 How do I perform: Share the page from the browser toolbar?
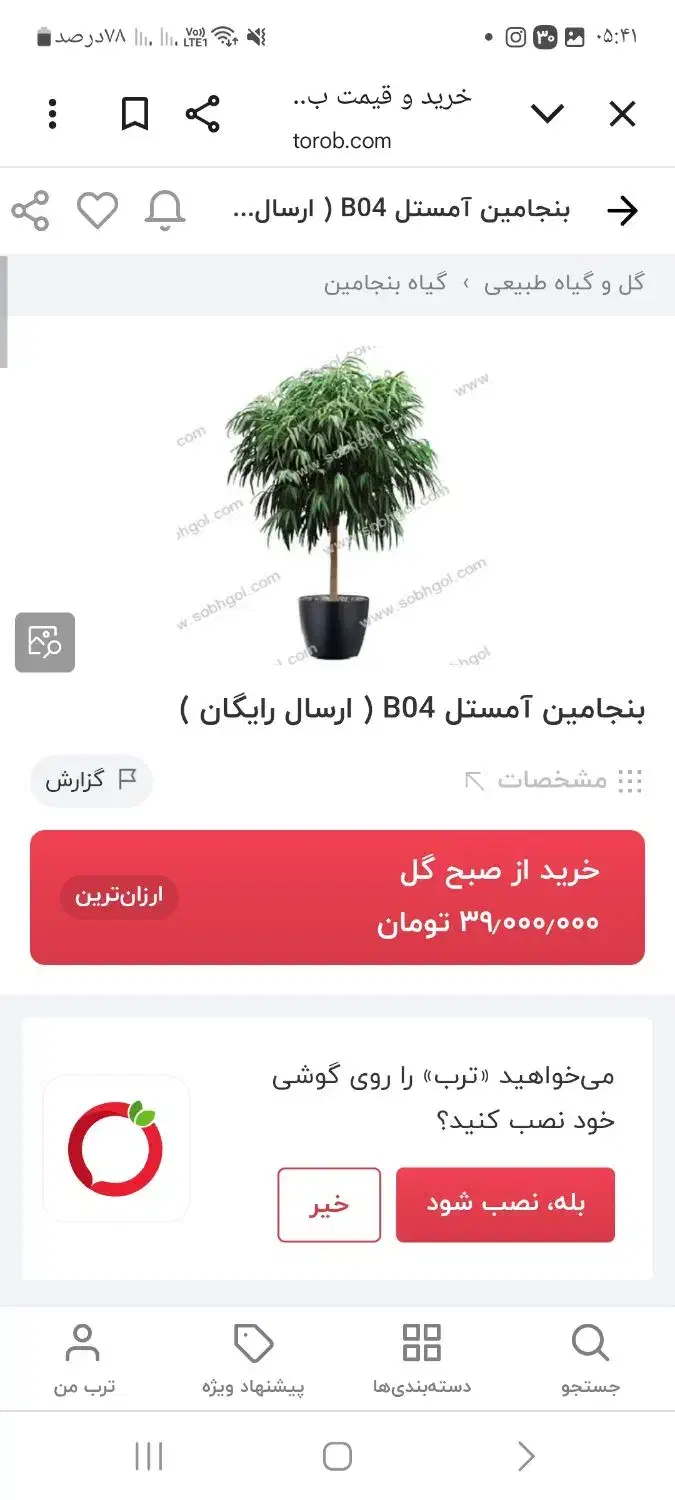coord(203,115)
